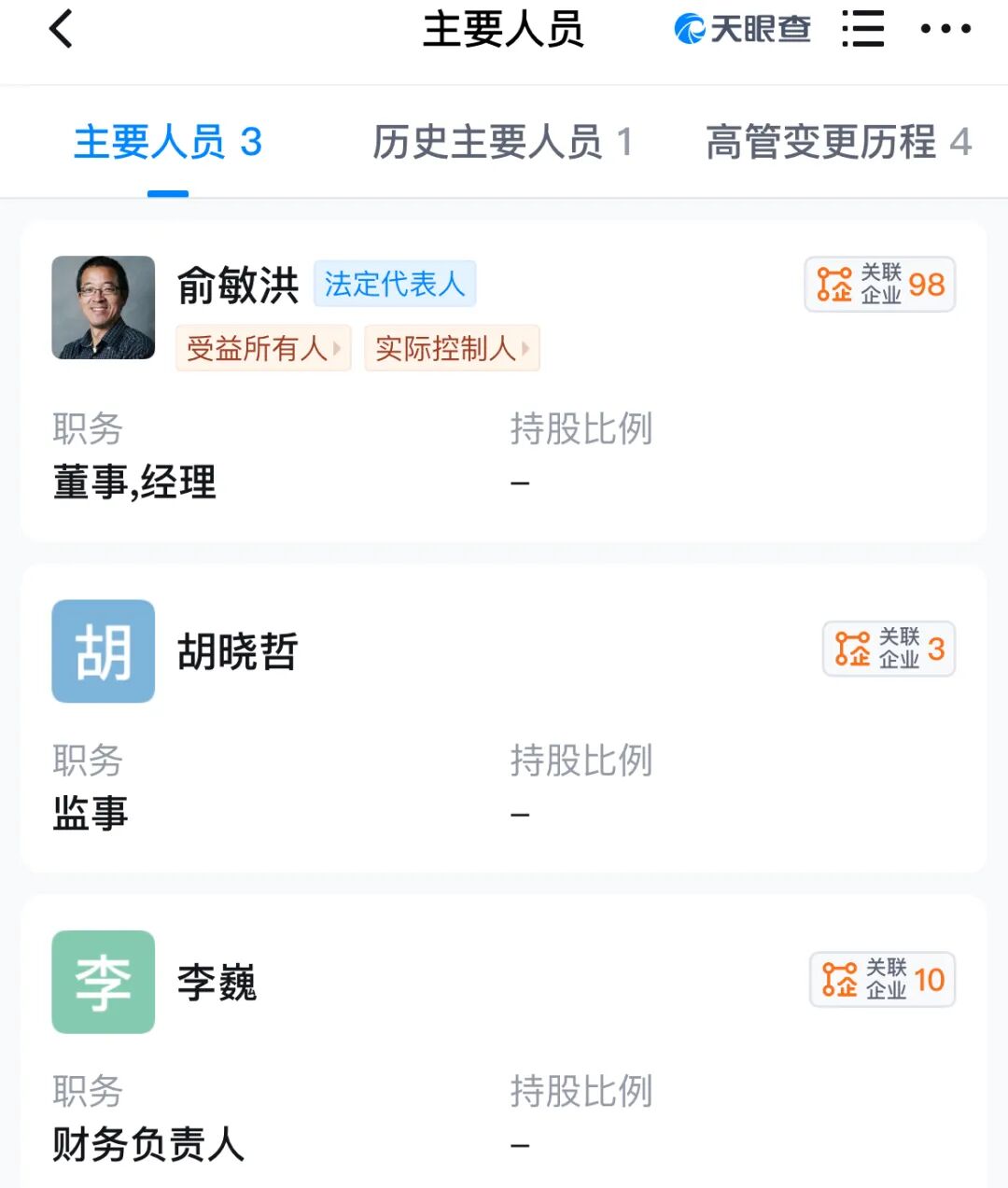This screenshot has width=1008, height=1188.
Task: Open 俞敏洪's profile link
Action: (238, 286)
